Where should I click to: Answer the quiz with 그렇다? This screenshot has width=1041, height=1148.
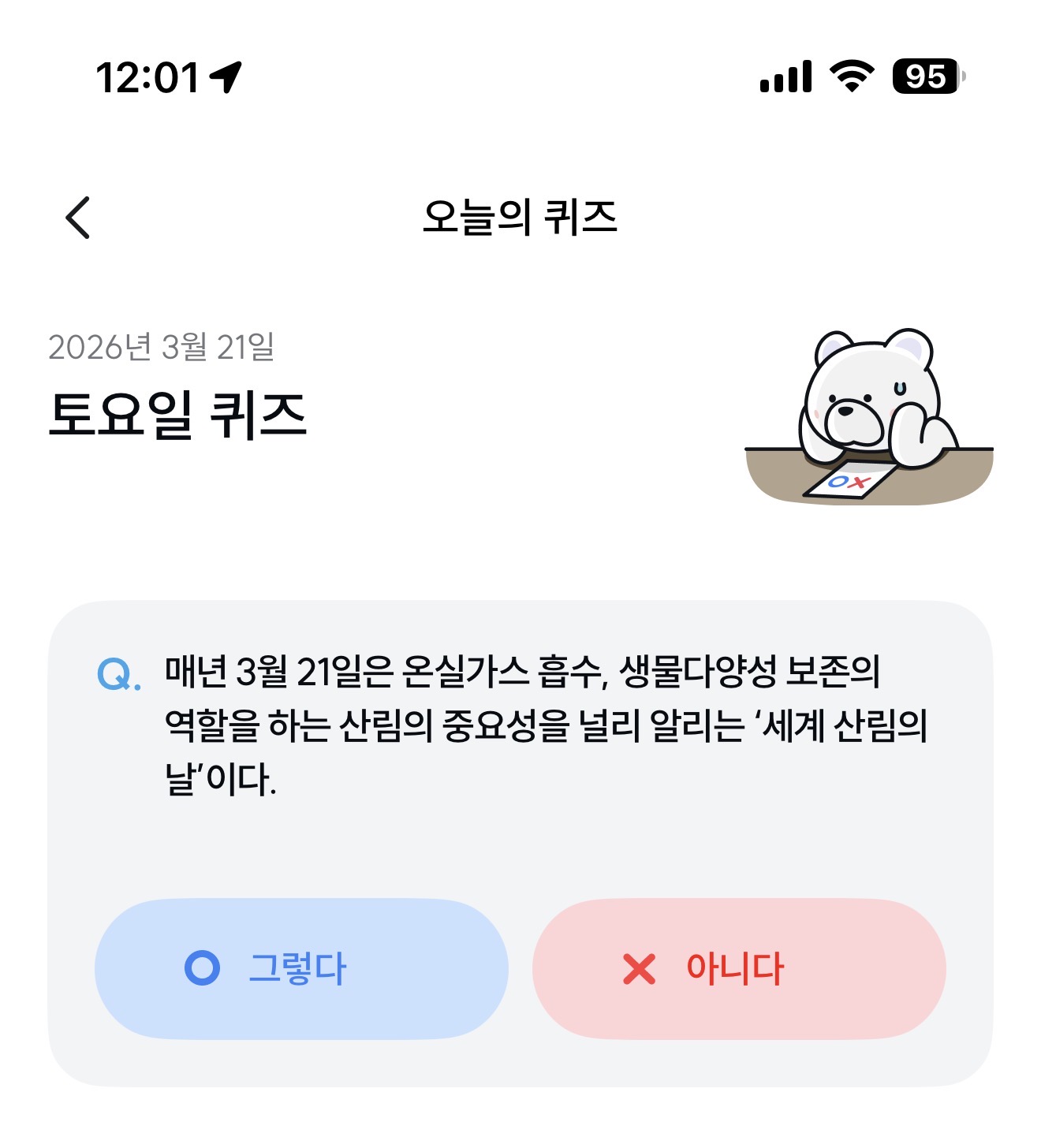pos(301,968)
